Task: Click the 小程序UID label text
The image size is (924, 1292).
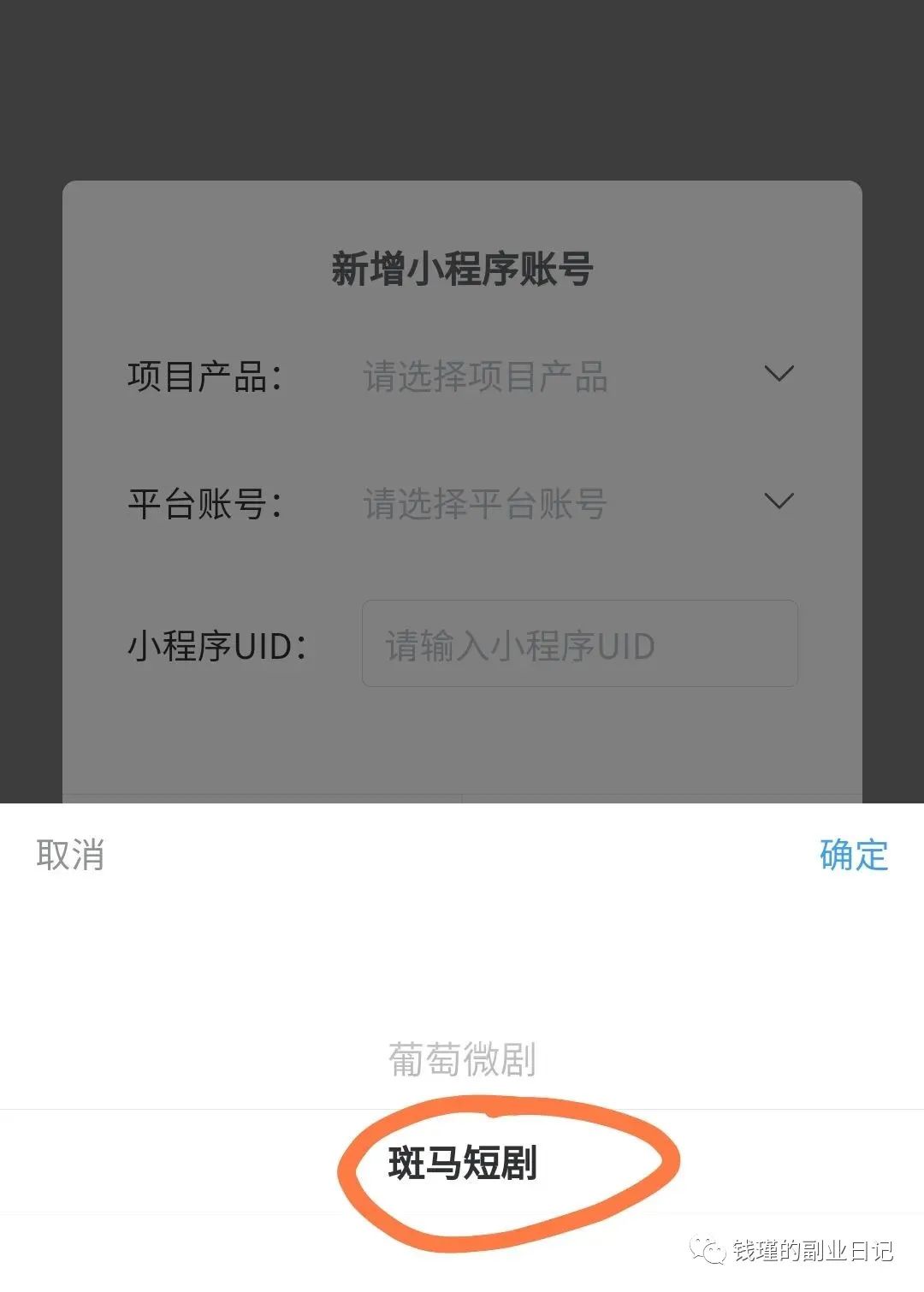Action: tap(216, 644)
